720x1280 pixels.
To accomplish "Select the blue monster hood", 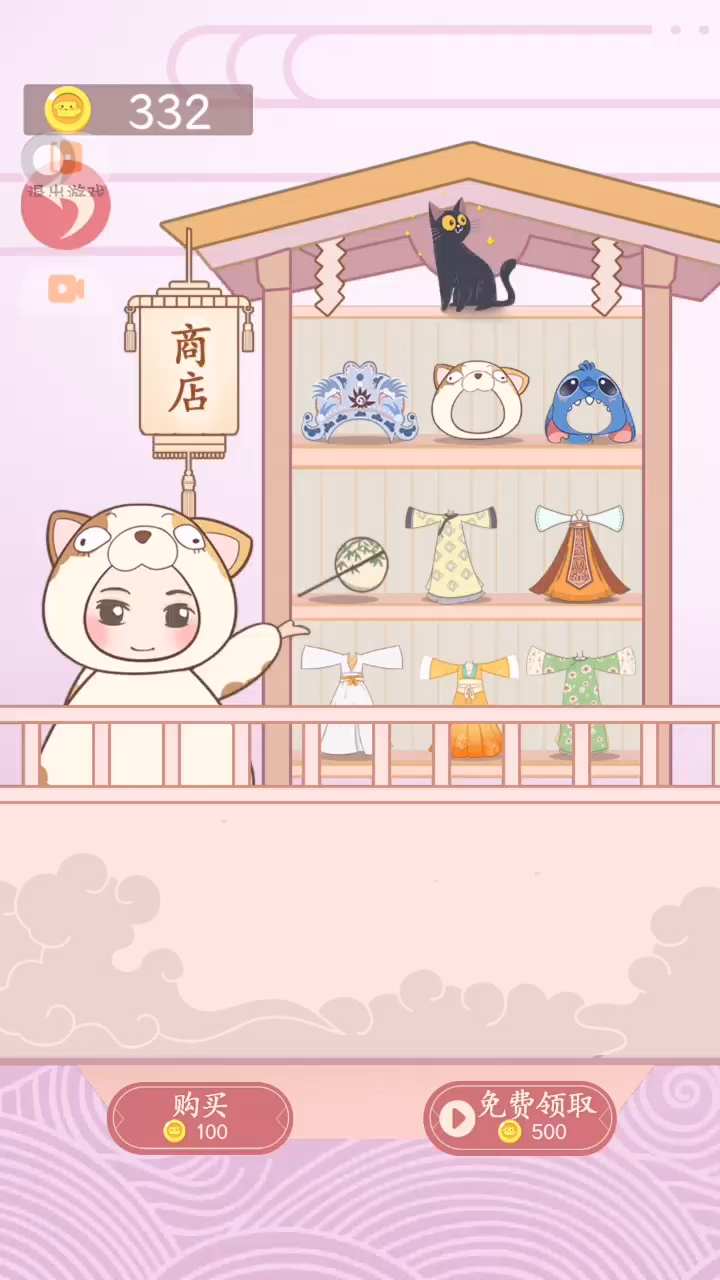I will (591, 403).
